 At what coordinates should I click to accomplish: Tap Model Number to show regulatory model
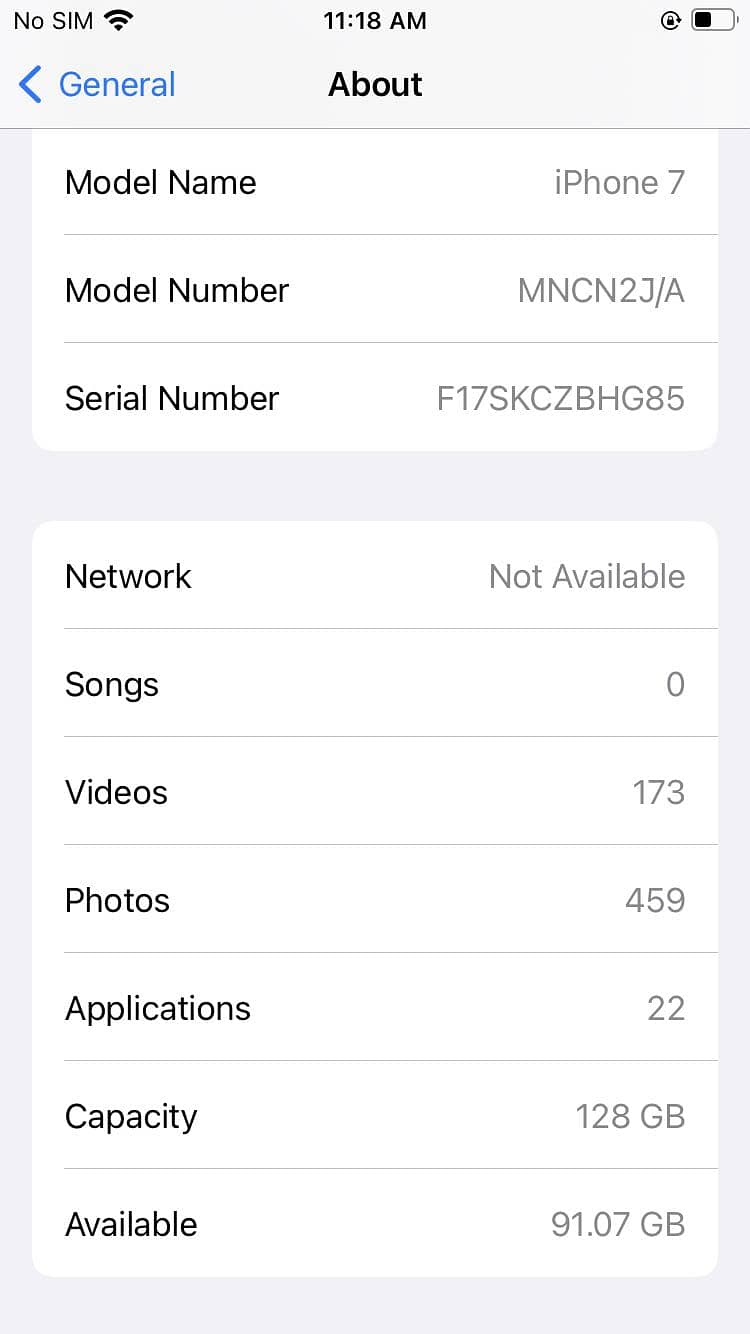pos(375,290)
